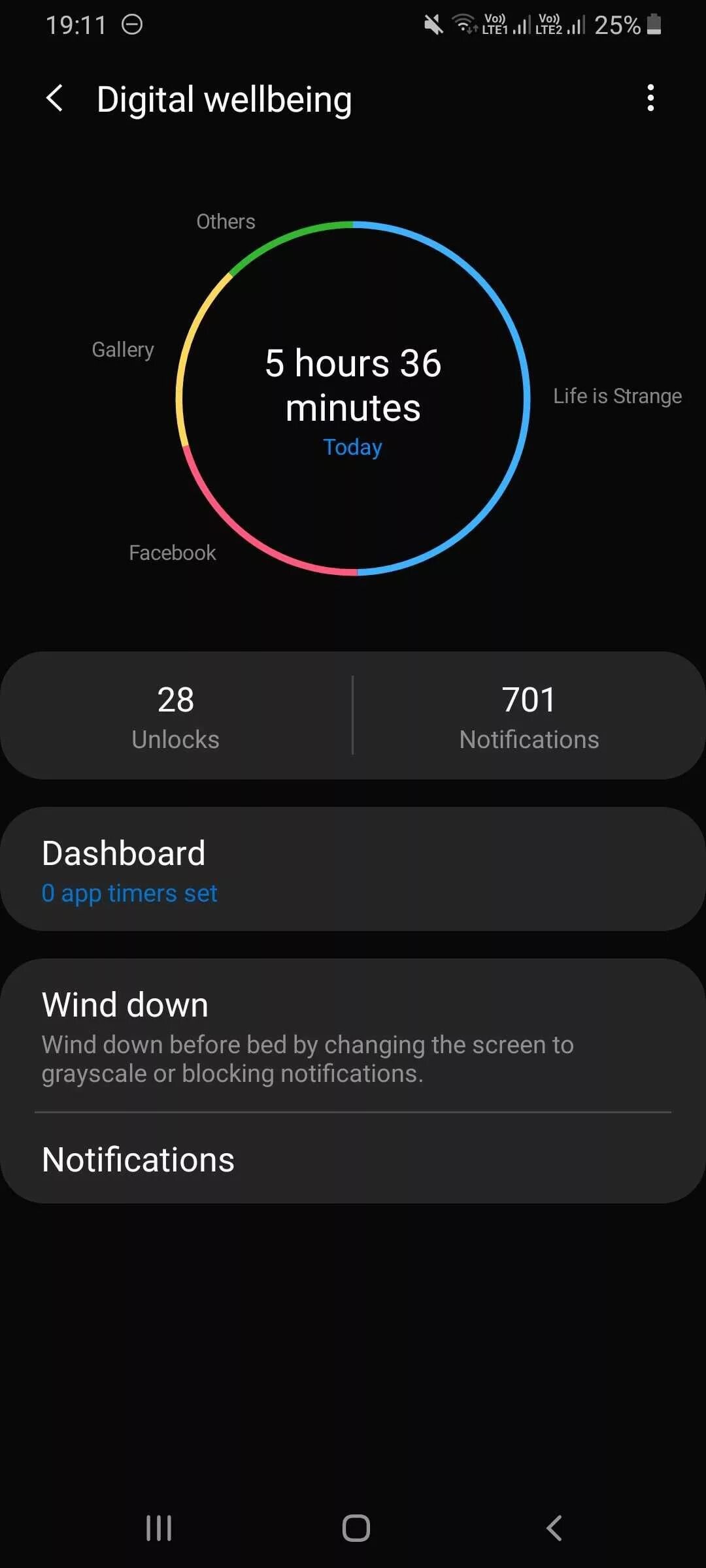Image resolution: width=706 pixels, height=1568 pixels.
Task: Go to the home screen
Action: point(356,1528)
